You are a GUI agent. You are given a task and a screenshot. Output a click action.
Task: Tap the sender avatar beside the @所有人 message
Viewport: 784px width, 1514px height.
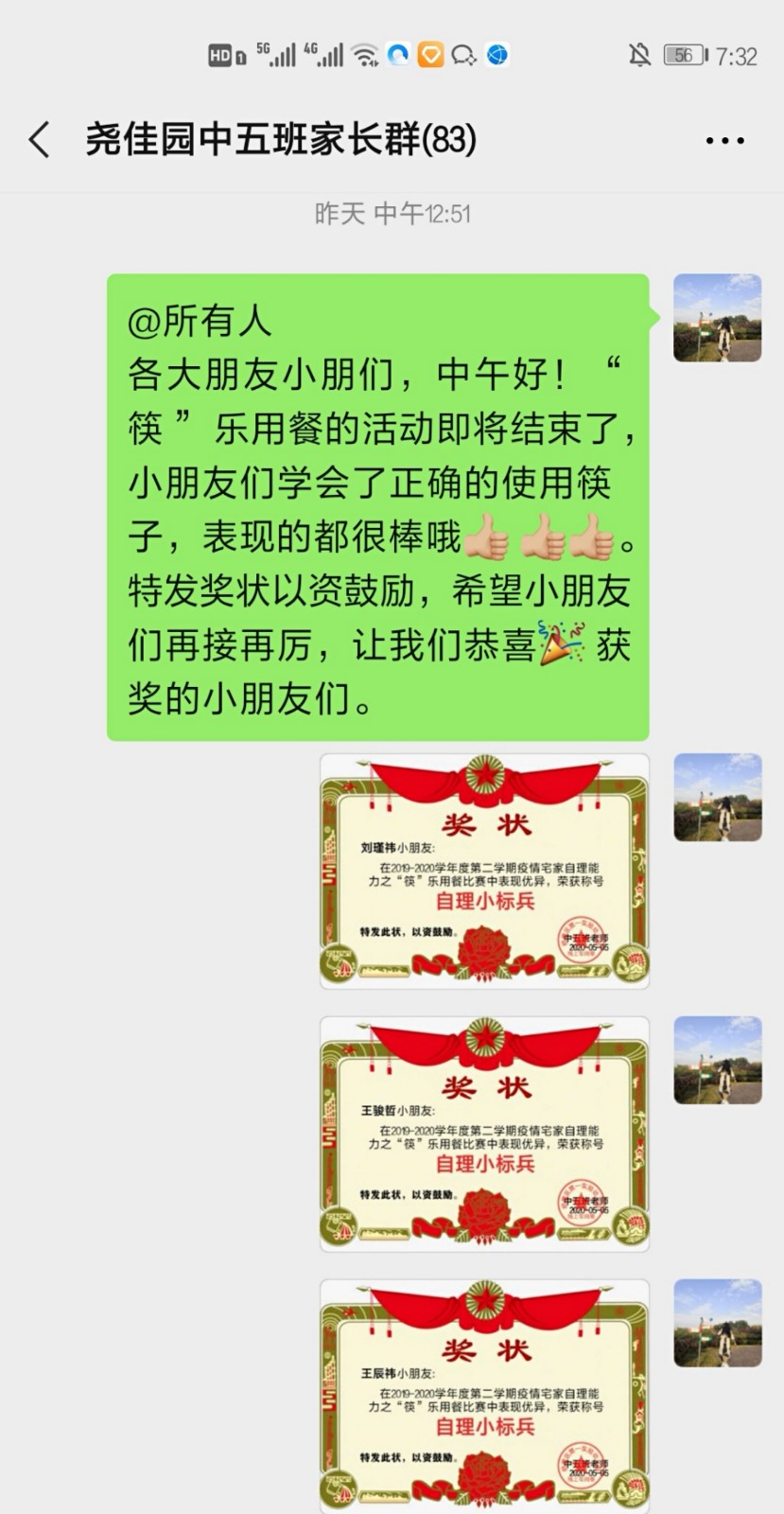(x=717, y=318)
